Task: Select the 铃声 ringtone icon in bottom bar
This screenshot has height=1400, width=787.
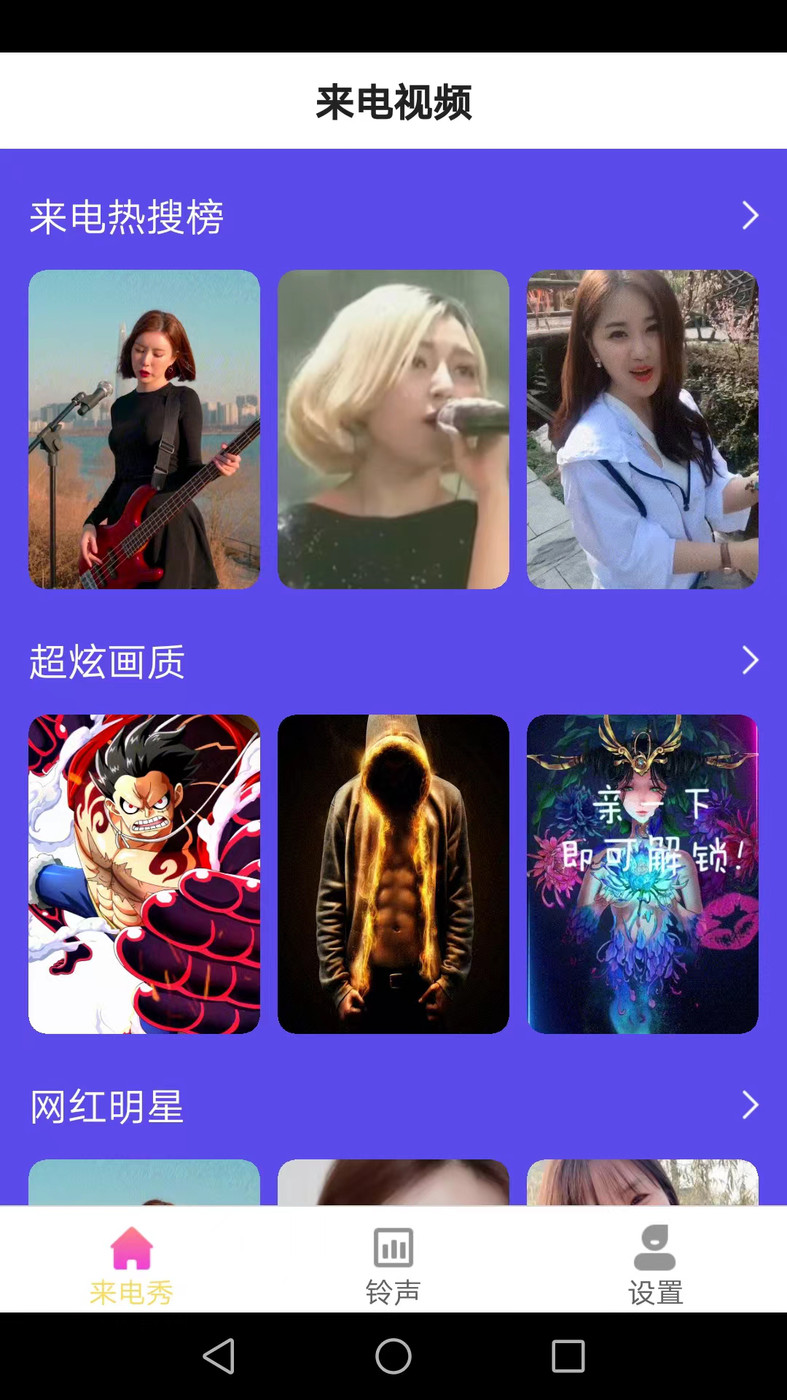Action: tap(391, 1247)
